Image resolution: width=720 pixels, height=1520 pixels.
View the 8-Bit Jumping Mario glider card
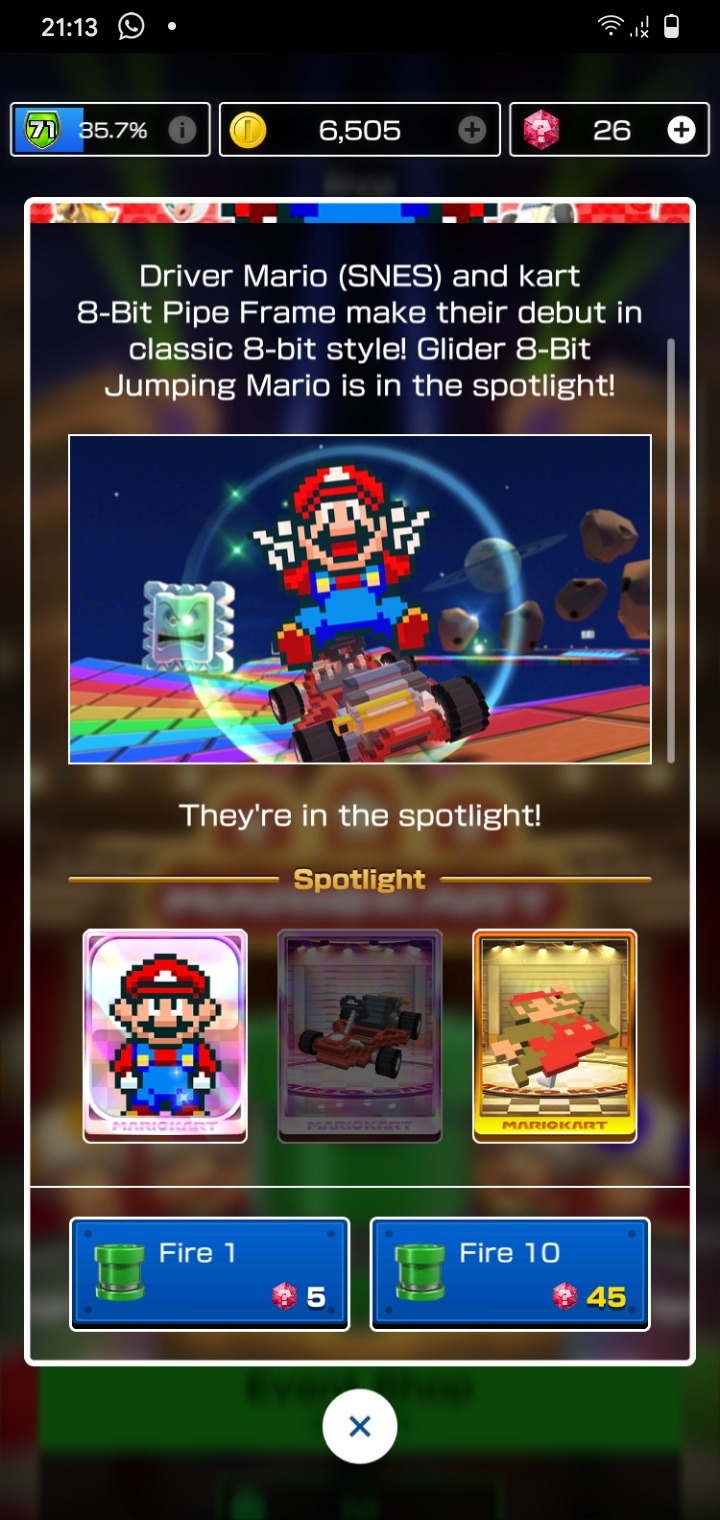pos(555,1035)
